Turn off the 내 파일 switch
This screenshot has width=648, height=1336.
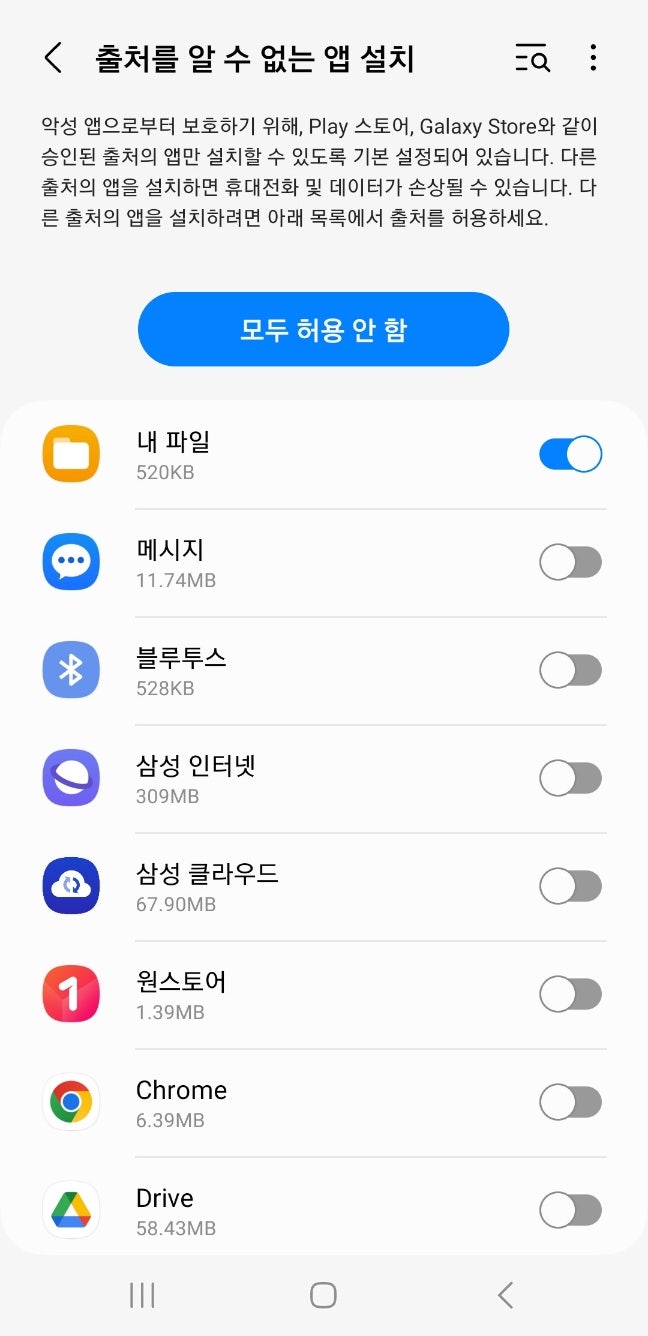[570, 455]
